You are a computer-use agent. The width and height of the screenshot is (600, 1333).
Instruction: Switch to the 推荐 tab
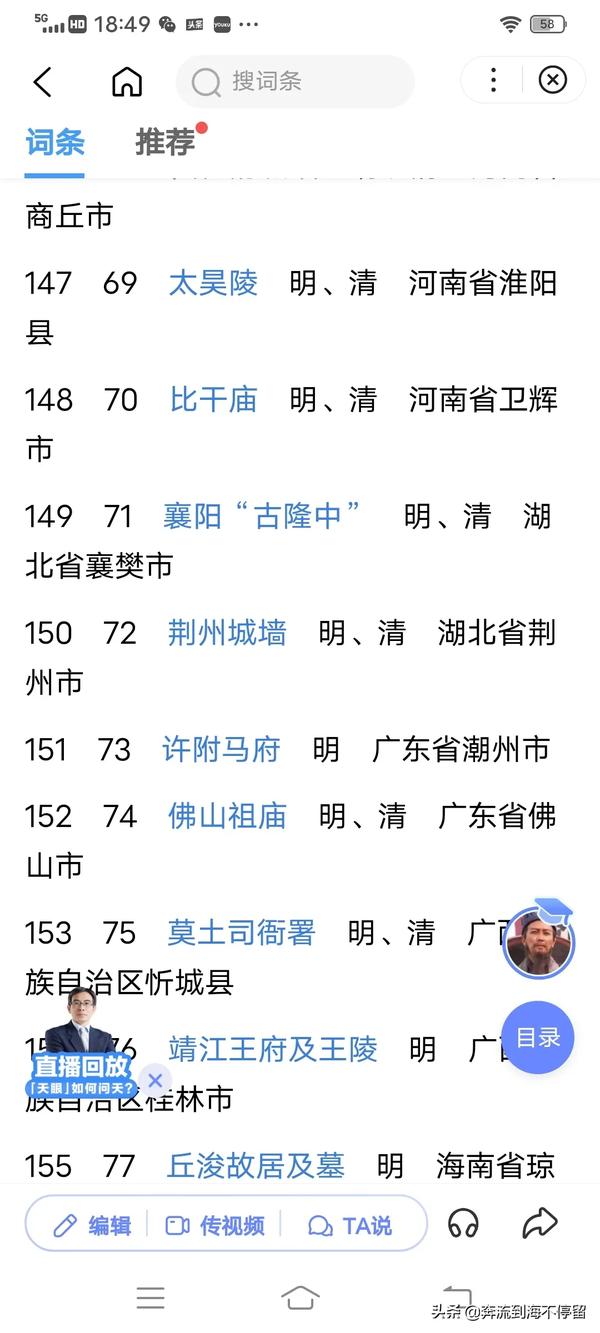point(165,143)
